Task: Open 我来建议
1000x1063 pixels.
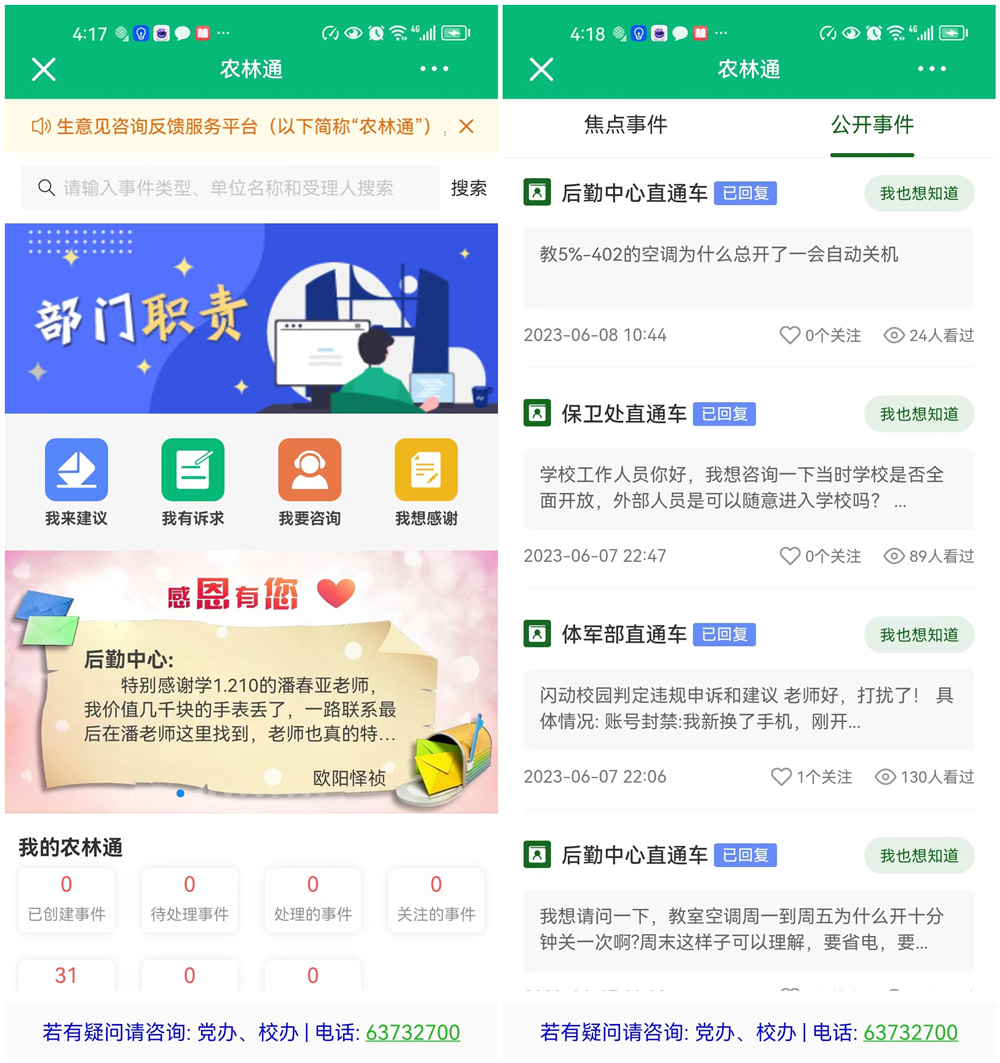Action: click(76, 482)
